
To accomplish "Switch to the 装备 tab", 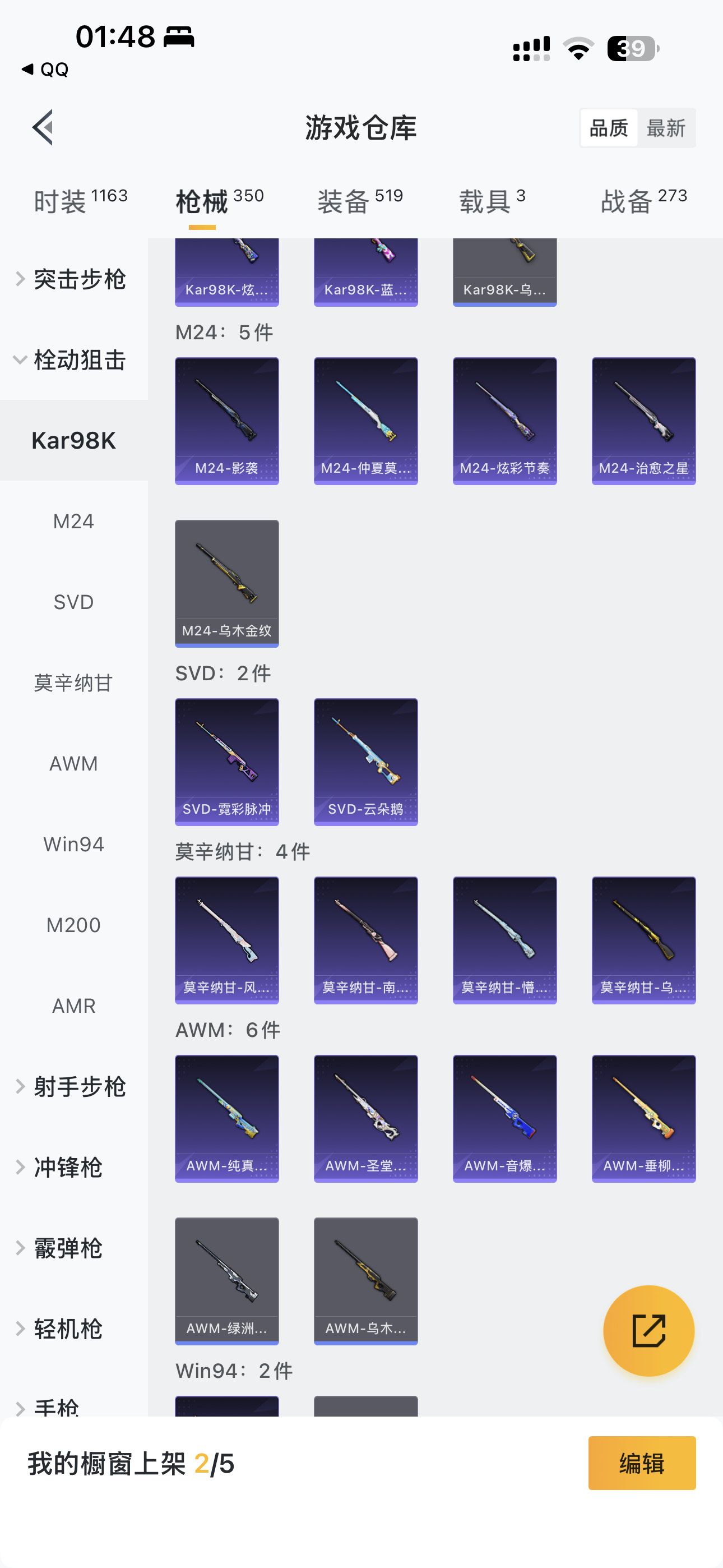I will click(x=360, y=201).
